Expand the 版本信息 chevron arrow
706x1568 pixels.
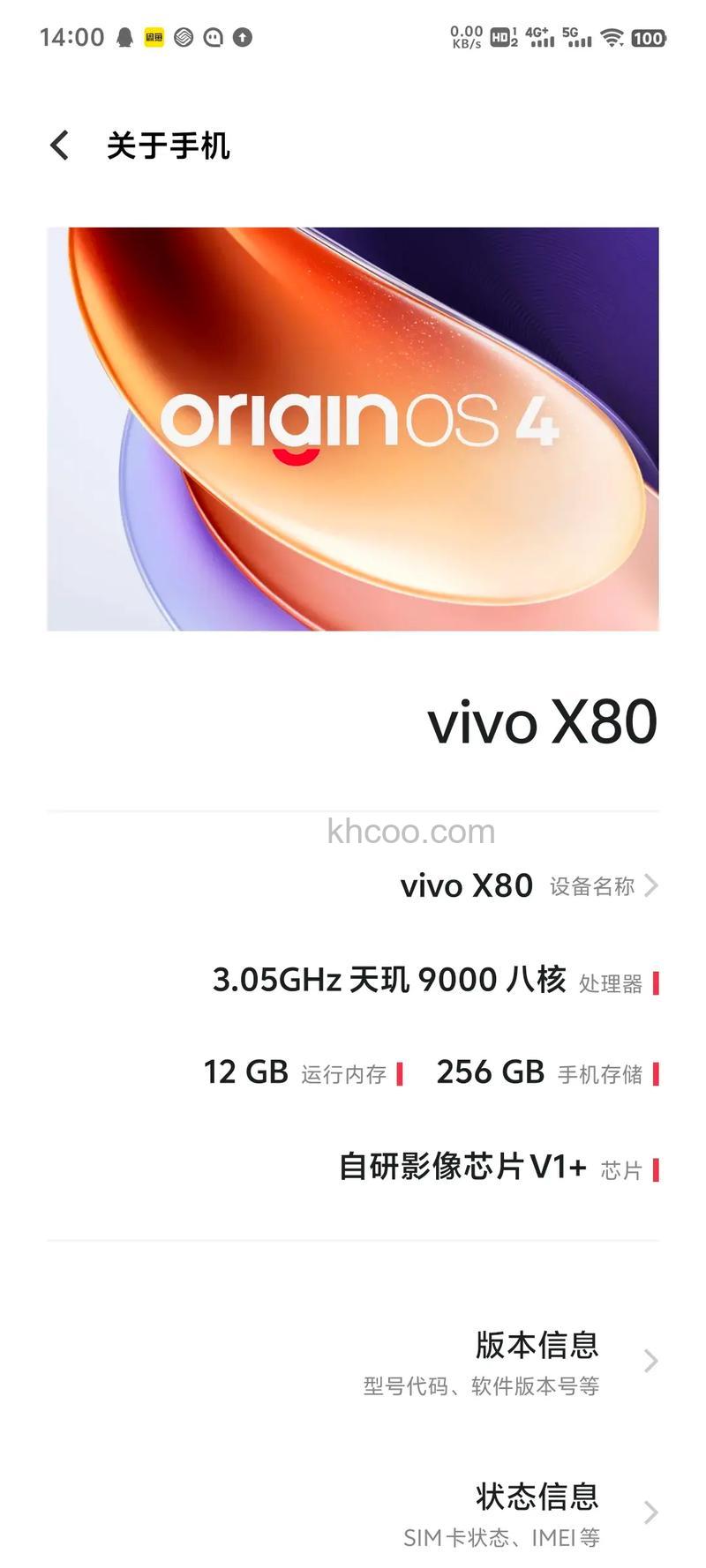650,1361
